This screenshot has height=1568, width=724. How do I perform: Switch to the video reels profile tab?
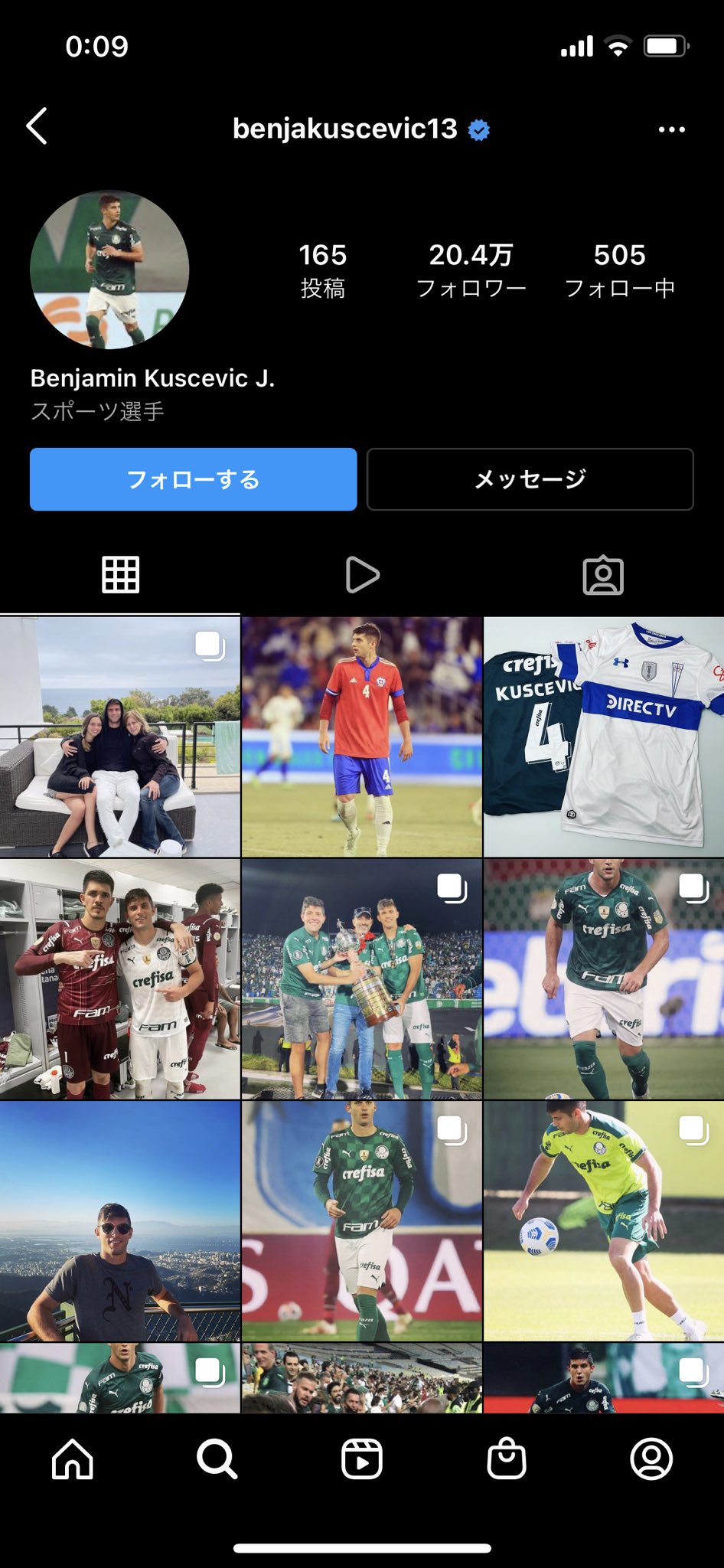(x=362, y=575)
